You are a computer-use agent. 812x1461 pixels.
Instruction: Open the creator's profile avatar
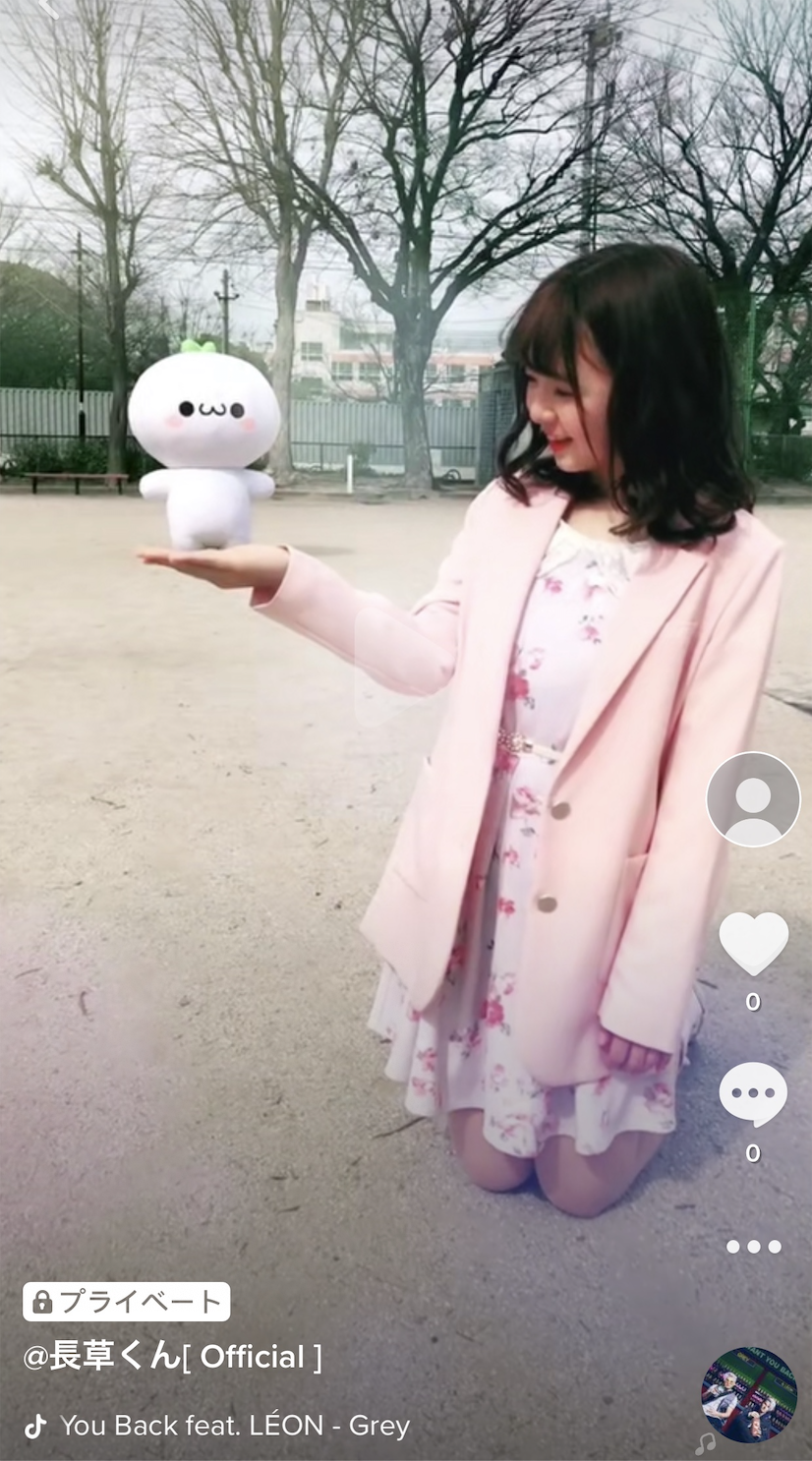tap(753, 799)
